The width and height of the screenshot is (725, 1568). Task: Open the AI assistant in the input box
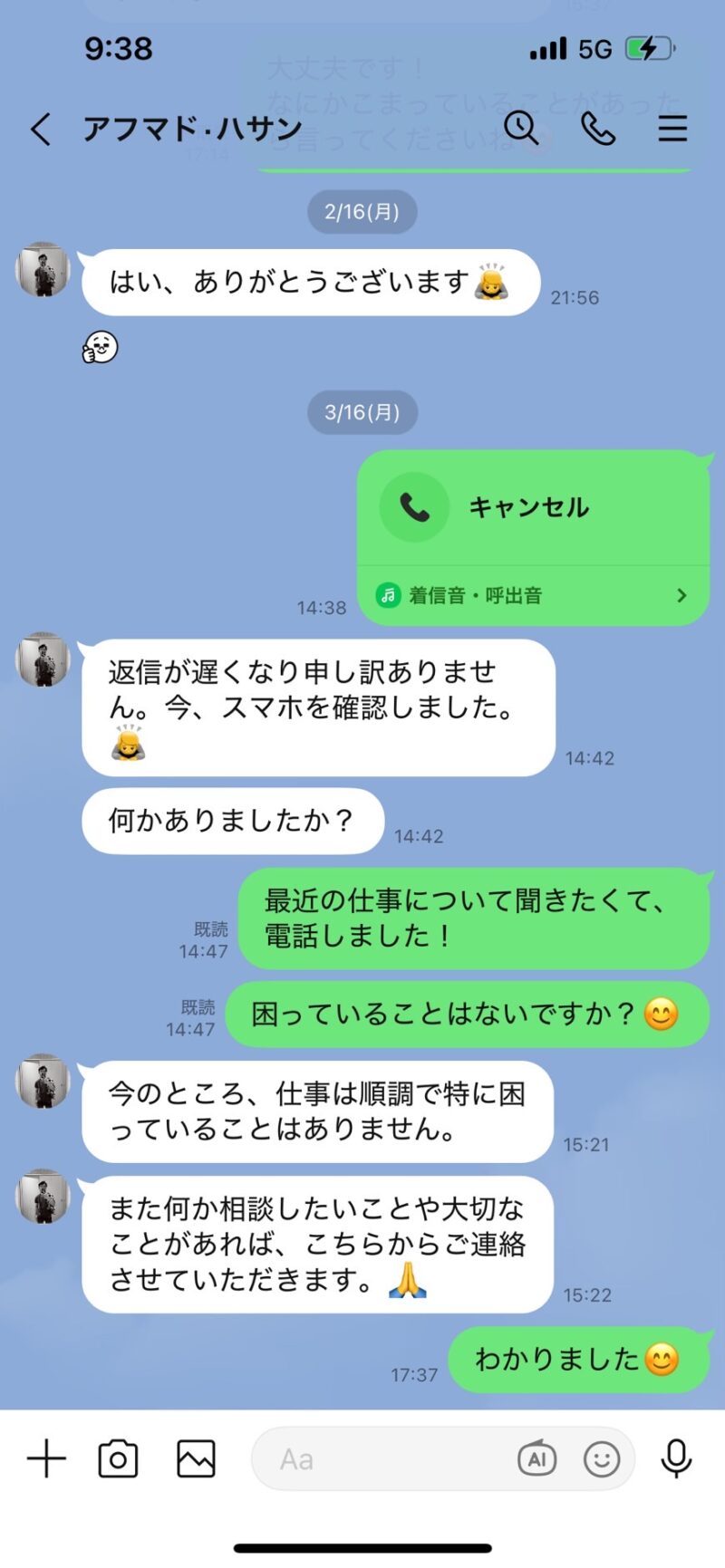pos(536,1458)
